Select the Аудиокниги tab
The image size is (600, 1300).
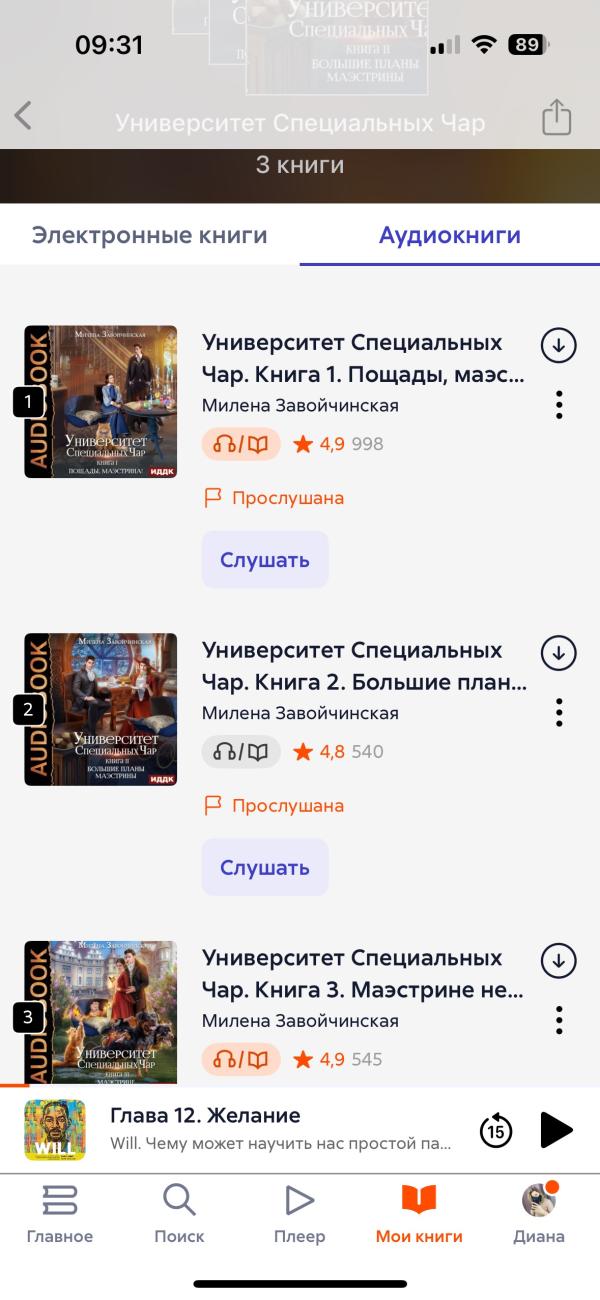point(450,236)
